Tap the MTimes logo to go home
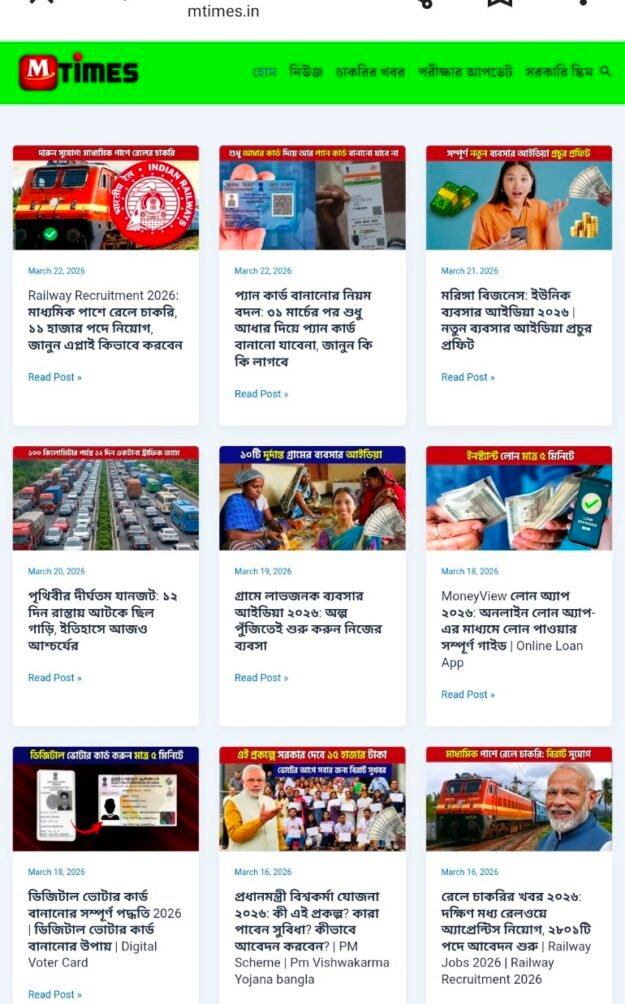 78,72
